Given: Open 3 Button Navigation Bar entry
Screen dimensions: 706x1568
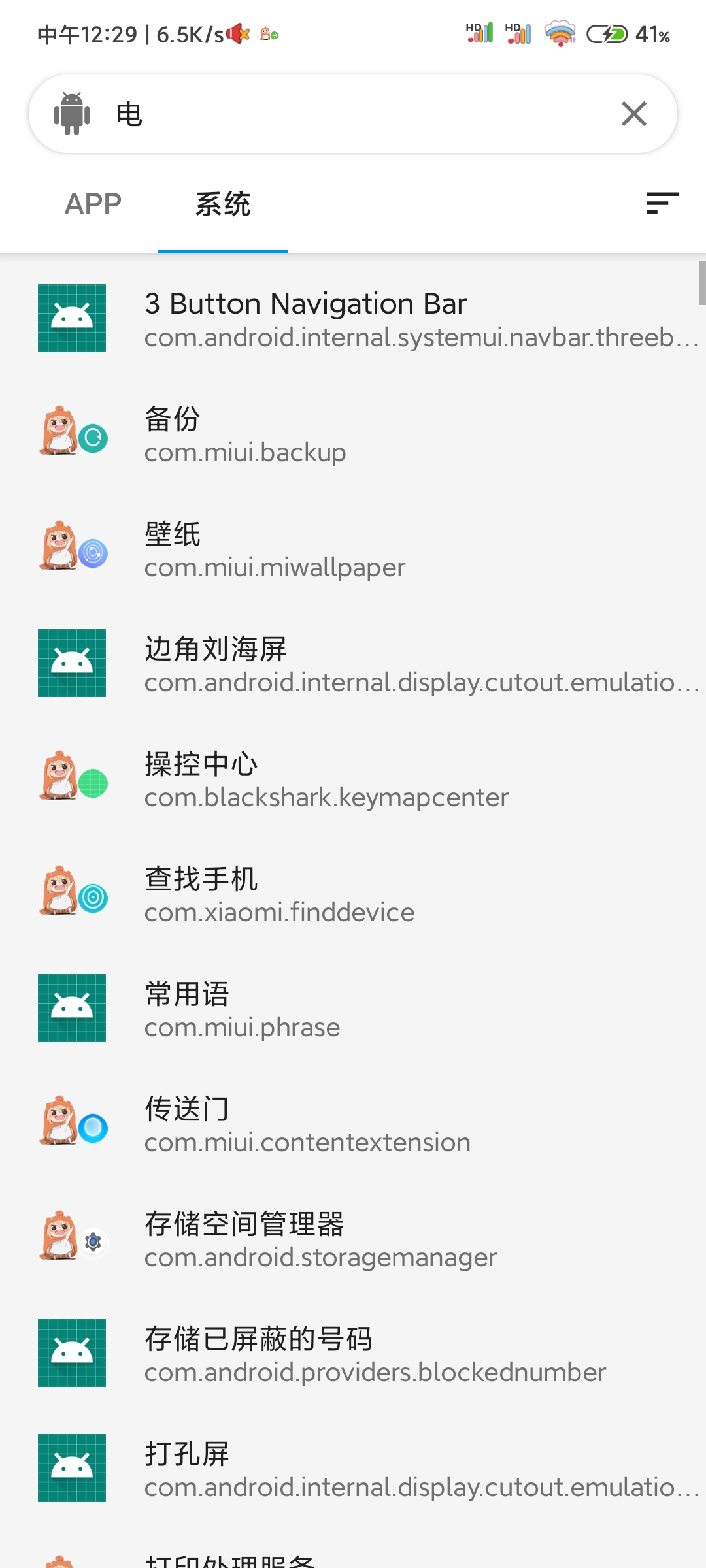Looking at the screenshot, I should pyautogui.click(x=353, y=319).
